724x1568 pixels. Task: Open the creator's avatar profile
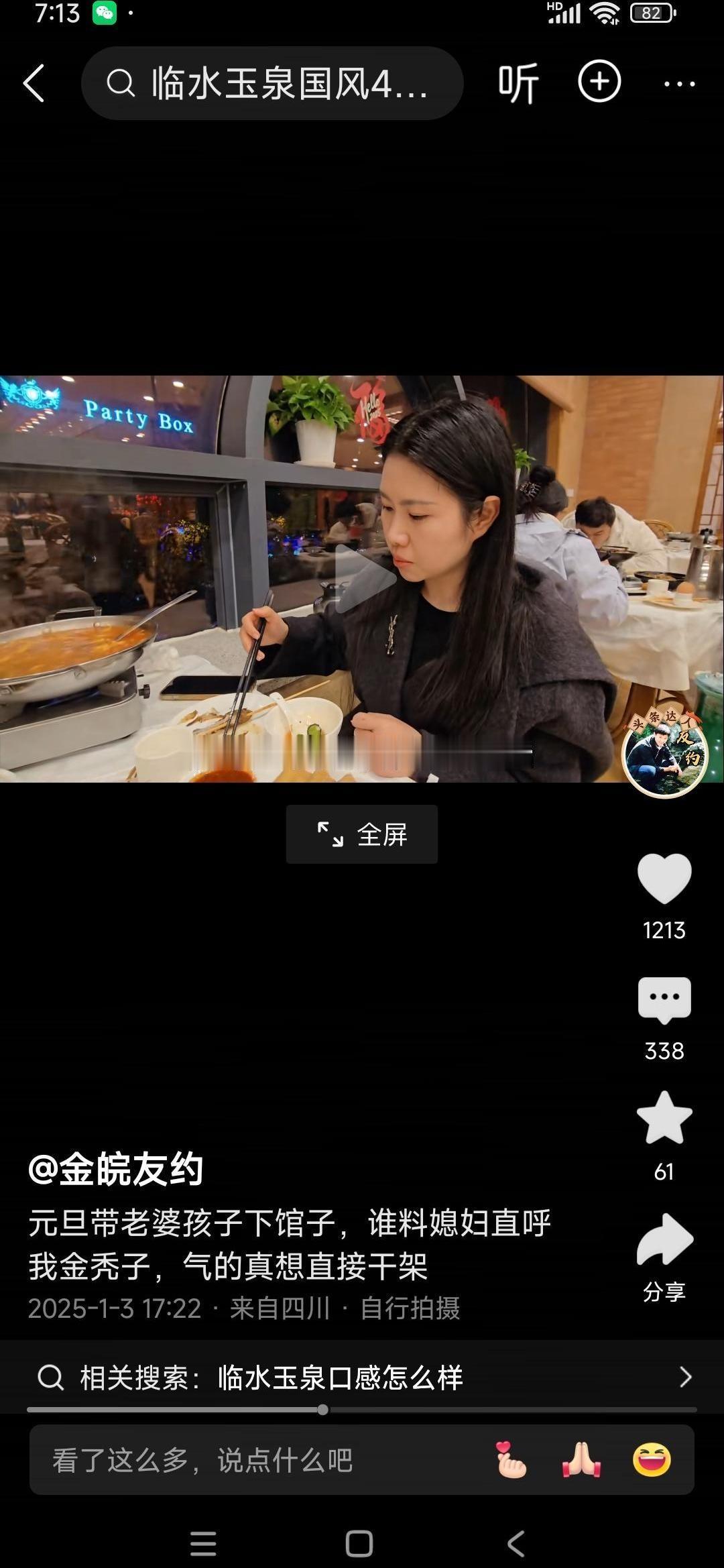click(x=664, y=754)
